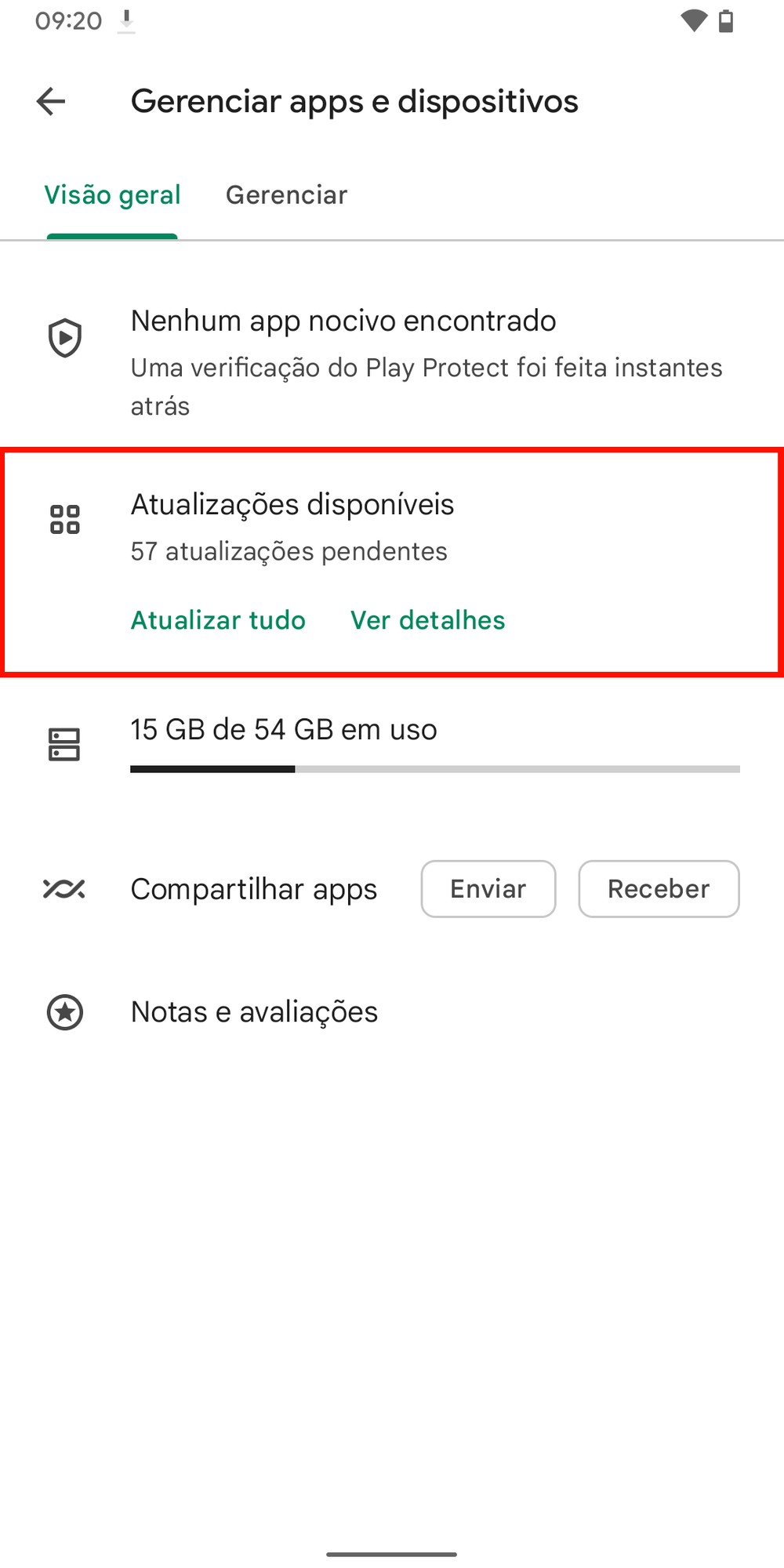Screen dimensions: 784x1568
Task: Open the 15 GB de 54 GB storage row
Action: pos(392,745)
